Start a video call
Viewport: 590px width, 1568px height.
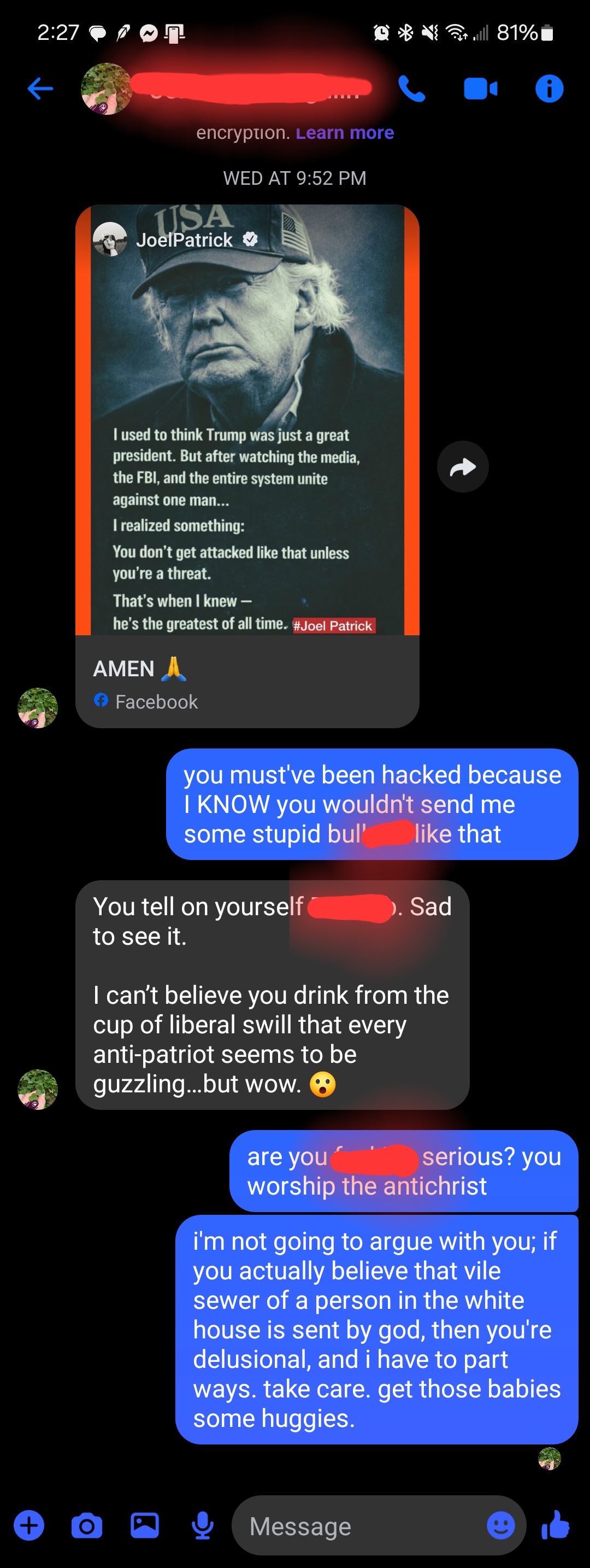pos(480,89)
